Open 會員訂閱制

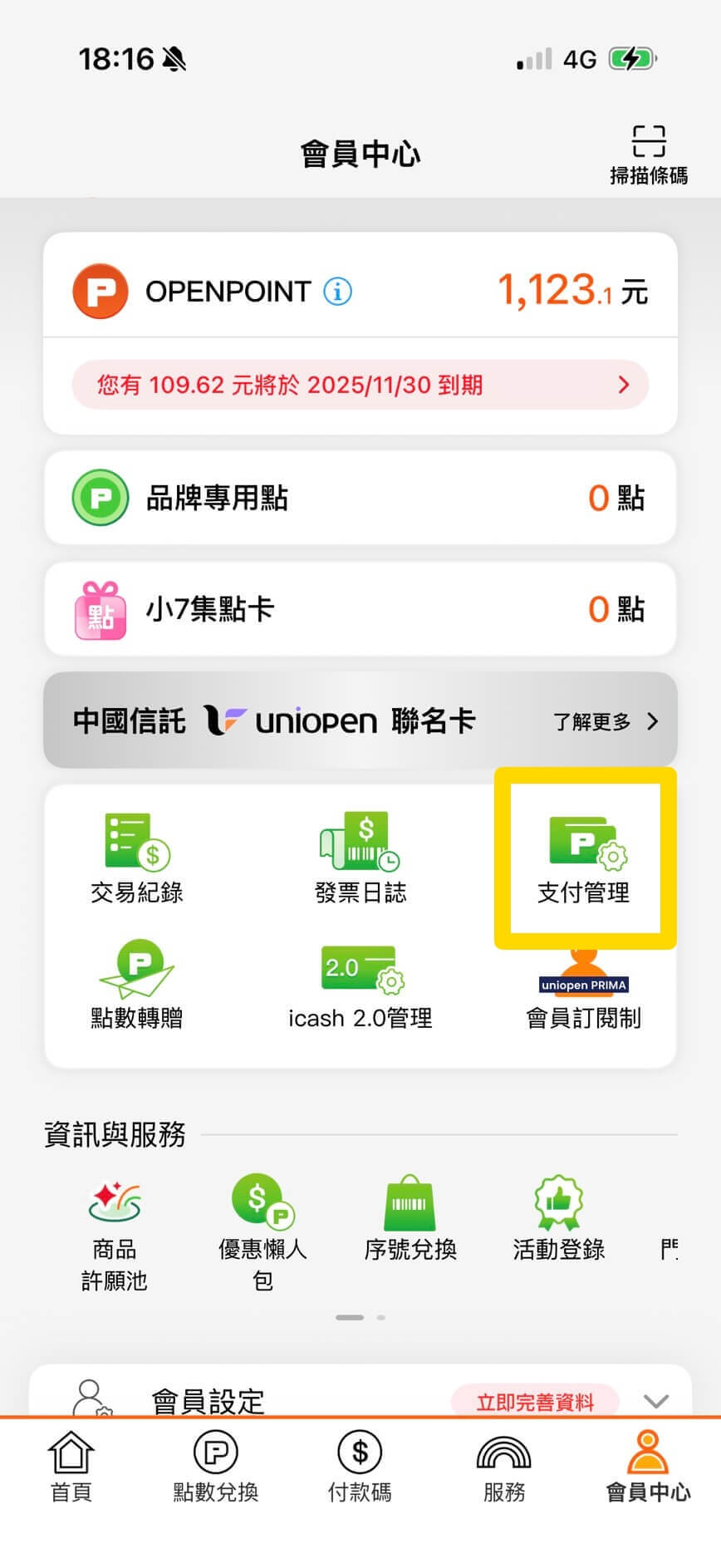tap(584, 989)
